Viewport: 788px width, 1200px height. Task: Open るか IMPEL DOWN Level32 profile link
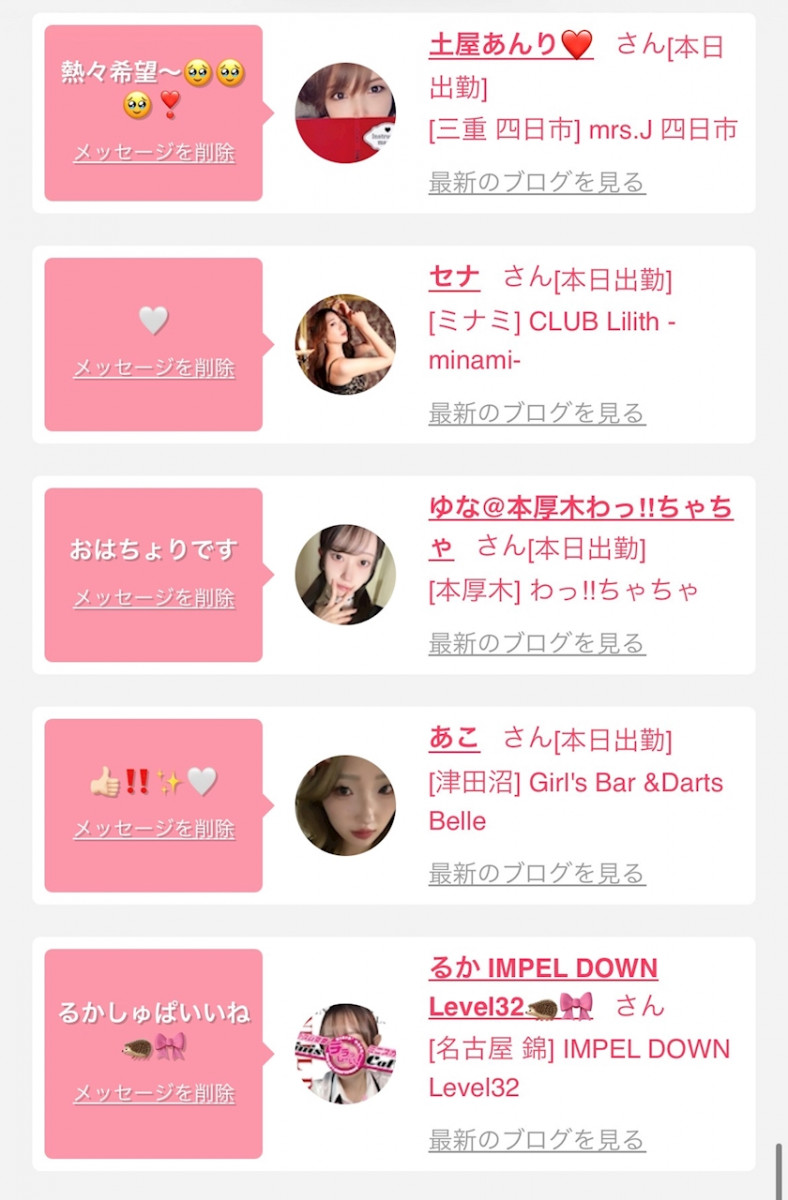(x=543, y=969)
